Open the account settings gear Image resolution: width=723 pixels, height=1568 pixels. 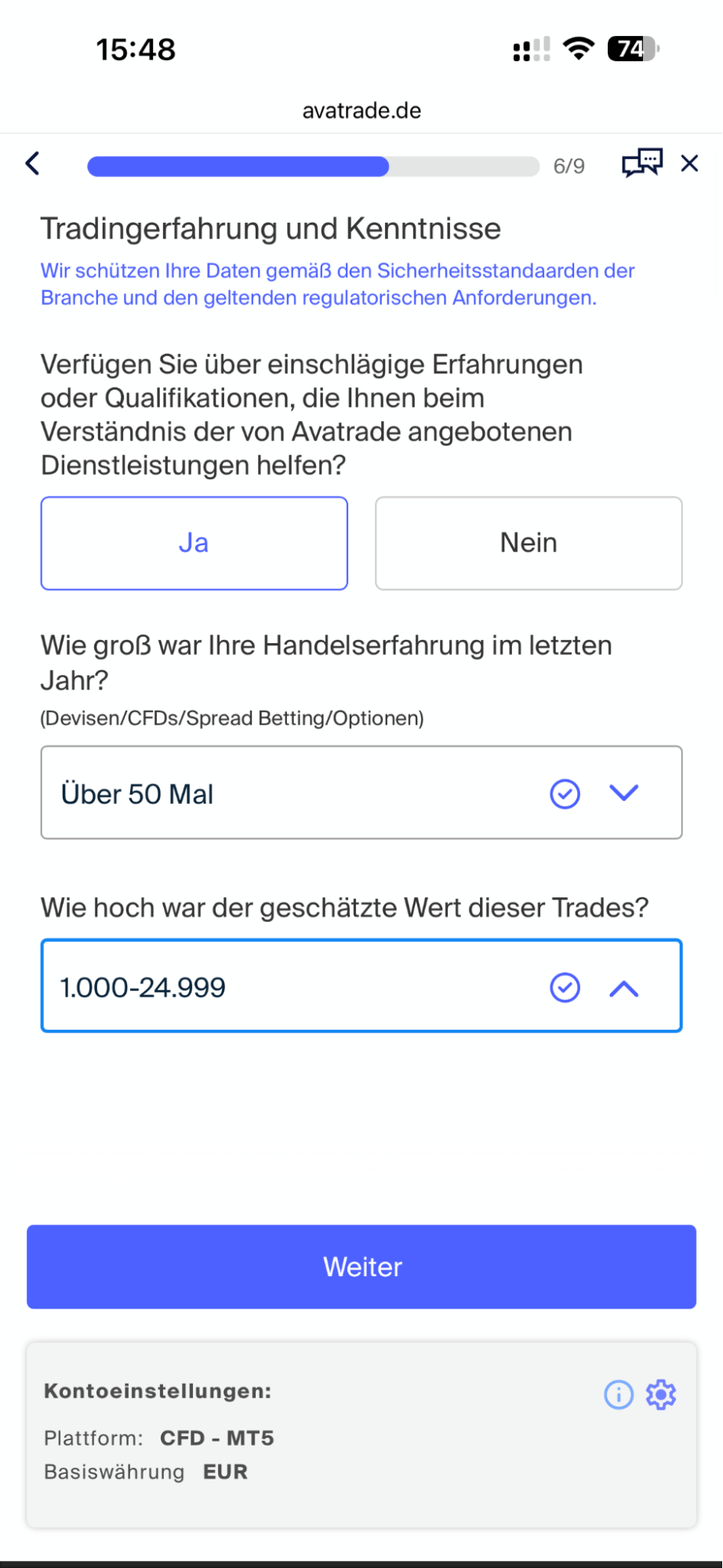661,1395
